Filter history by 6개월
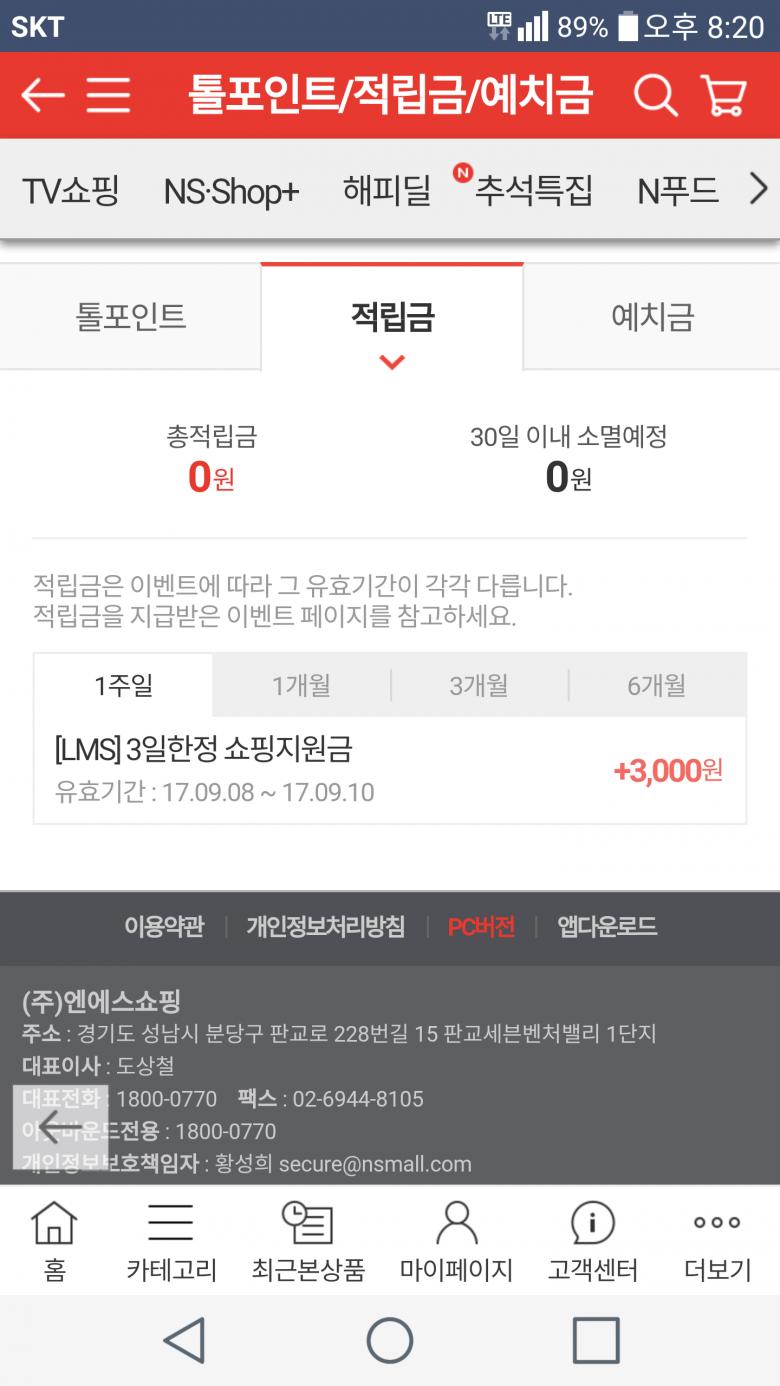Viewport: 780px width, 1386px height. click(x=657, y=686)
